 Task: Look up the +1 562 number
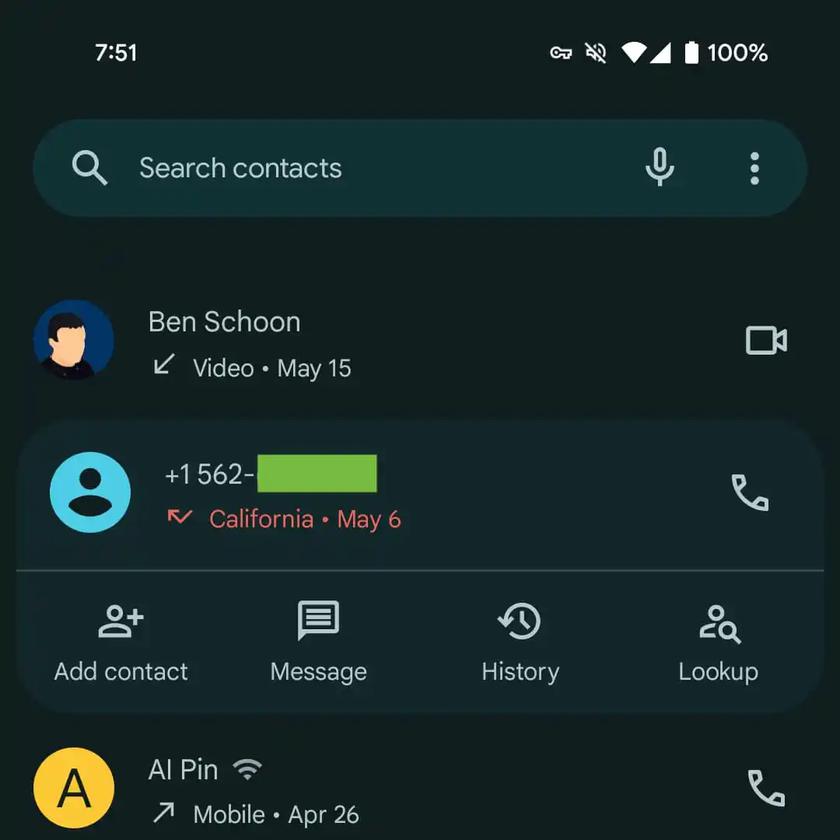718,644
